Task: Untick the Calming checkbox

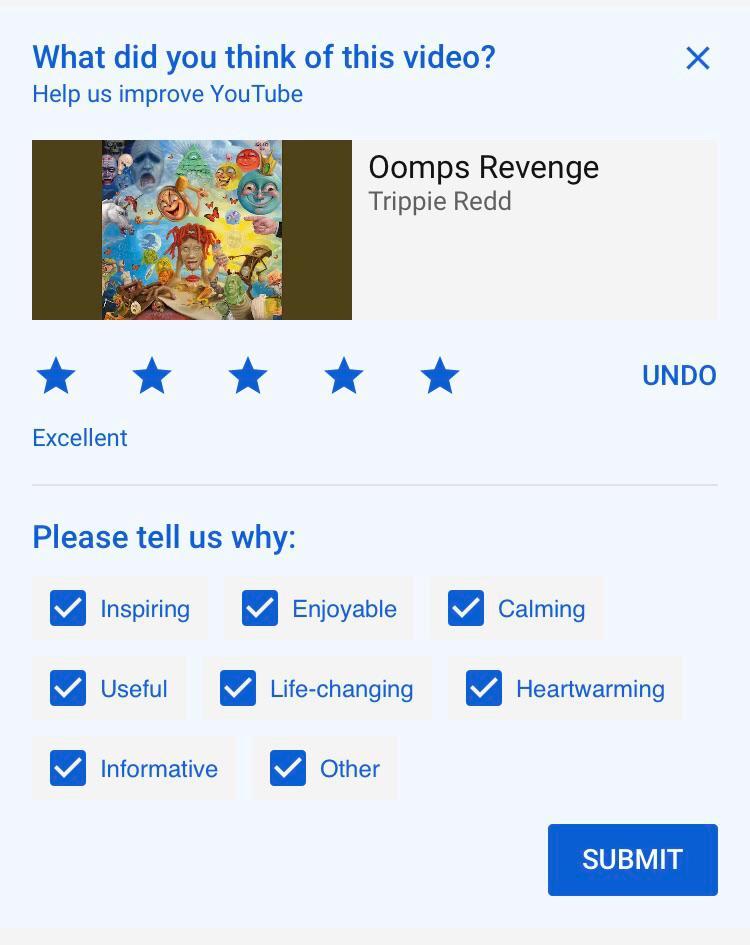Action: pyautogui.click(x=466, y=608)
